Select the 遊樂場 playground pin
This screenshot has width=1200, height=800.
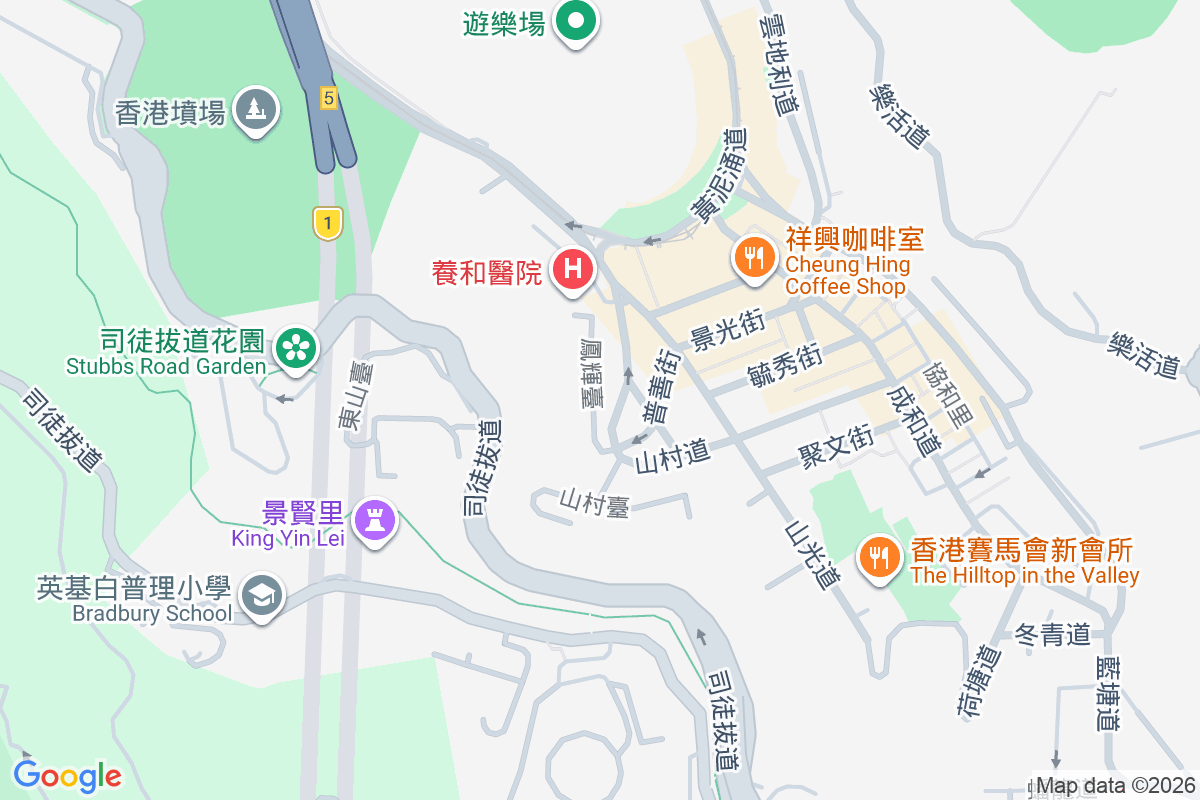[575, 21]
